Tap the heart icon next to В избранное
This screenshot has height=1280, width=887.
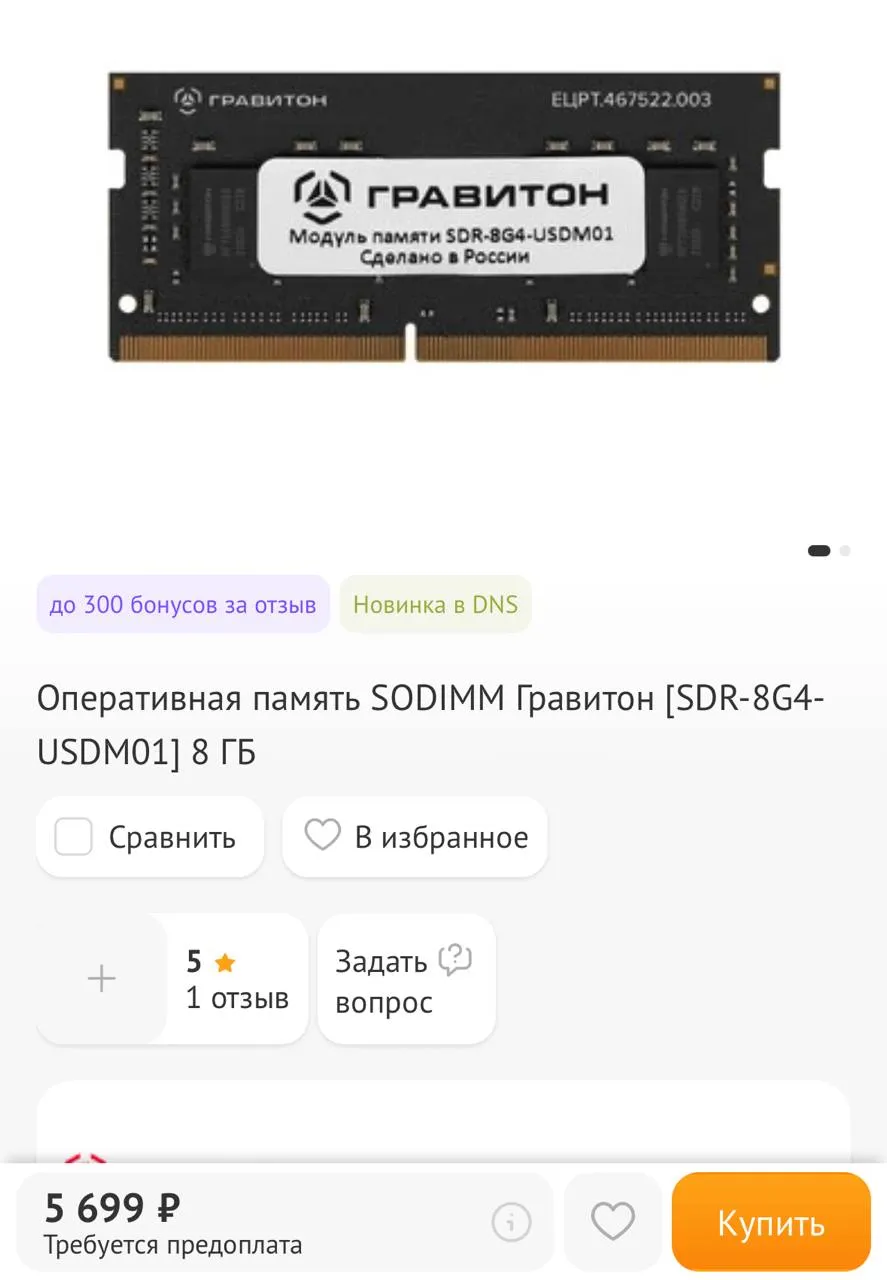tap(322, 837)
